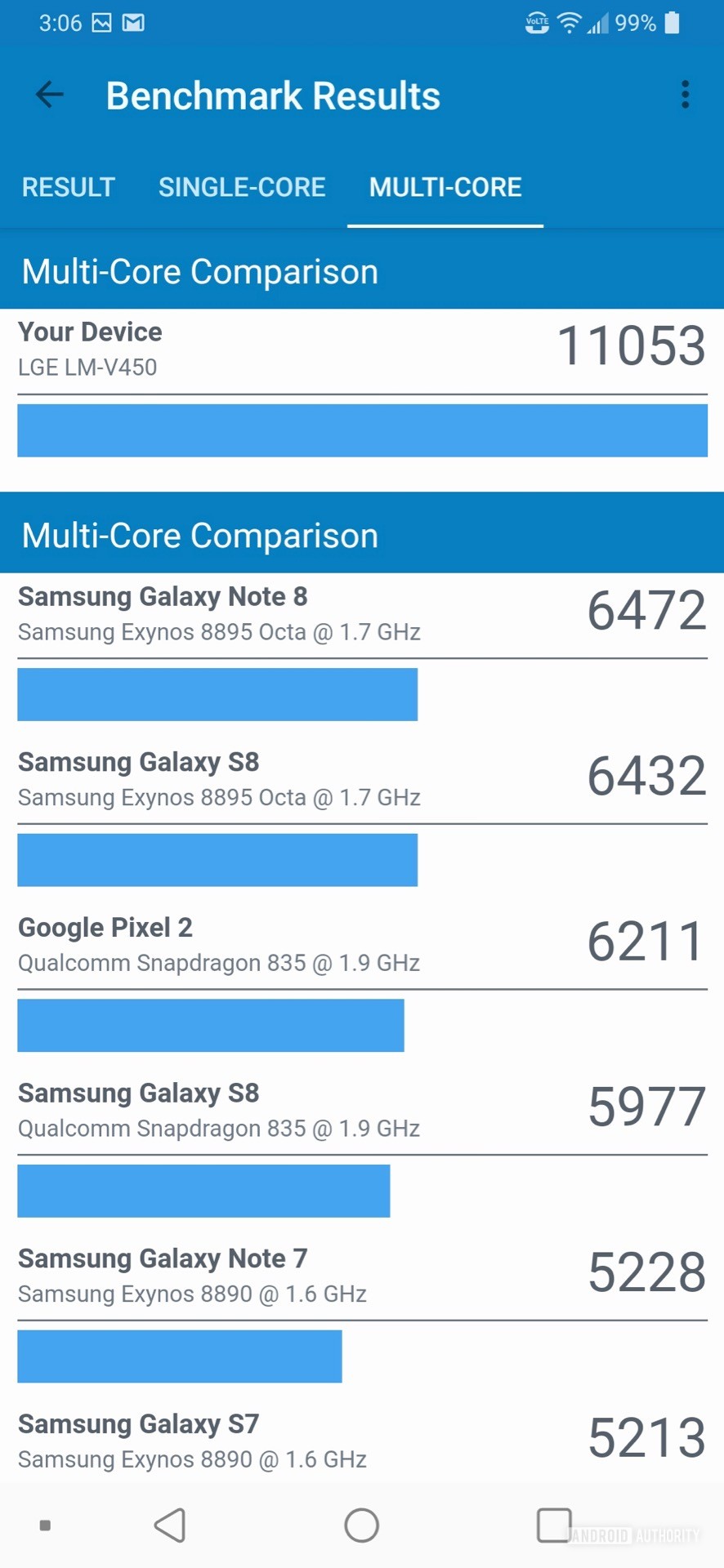Screen dimensions: 724x1568
Task: Open the overflow menu
Action: 685,95
